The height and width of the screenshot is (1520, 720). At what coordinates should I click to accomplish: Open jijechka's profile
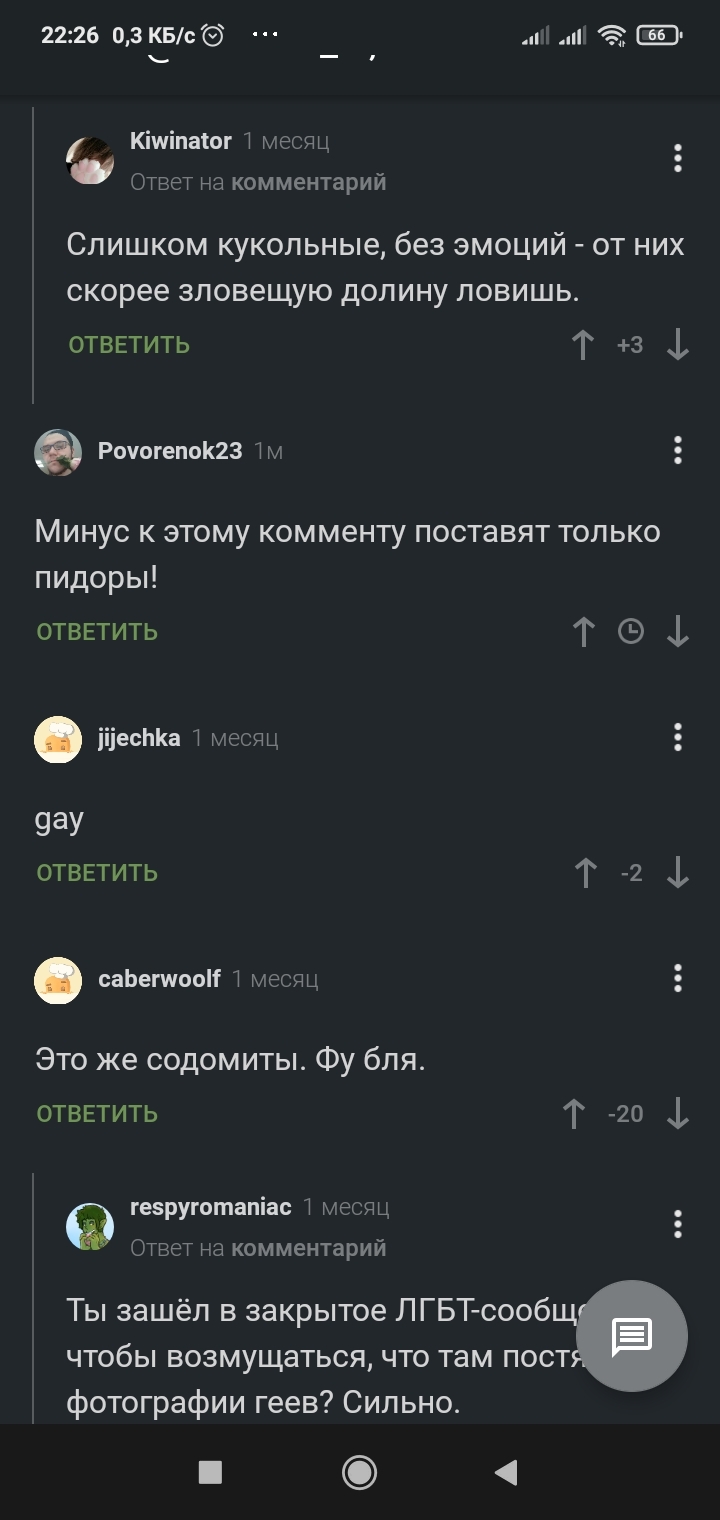(139, 738)
